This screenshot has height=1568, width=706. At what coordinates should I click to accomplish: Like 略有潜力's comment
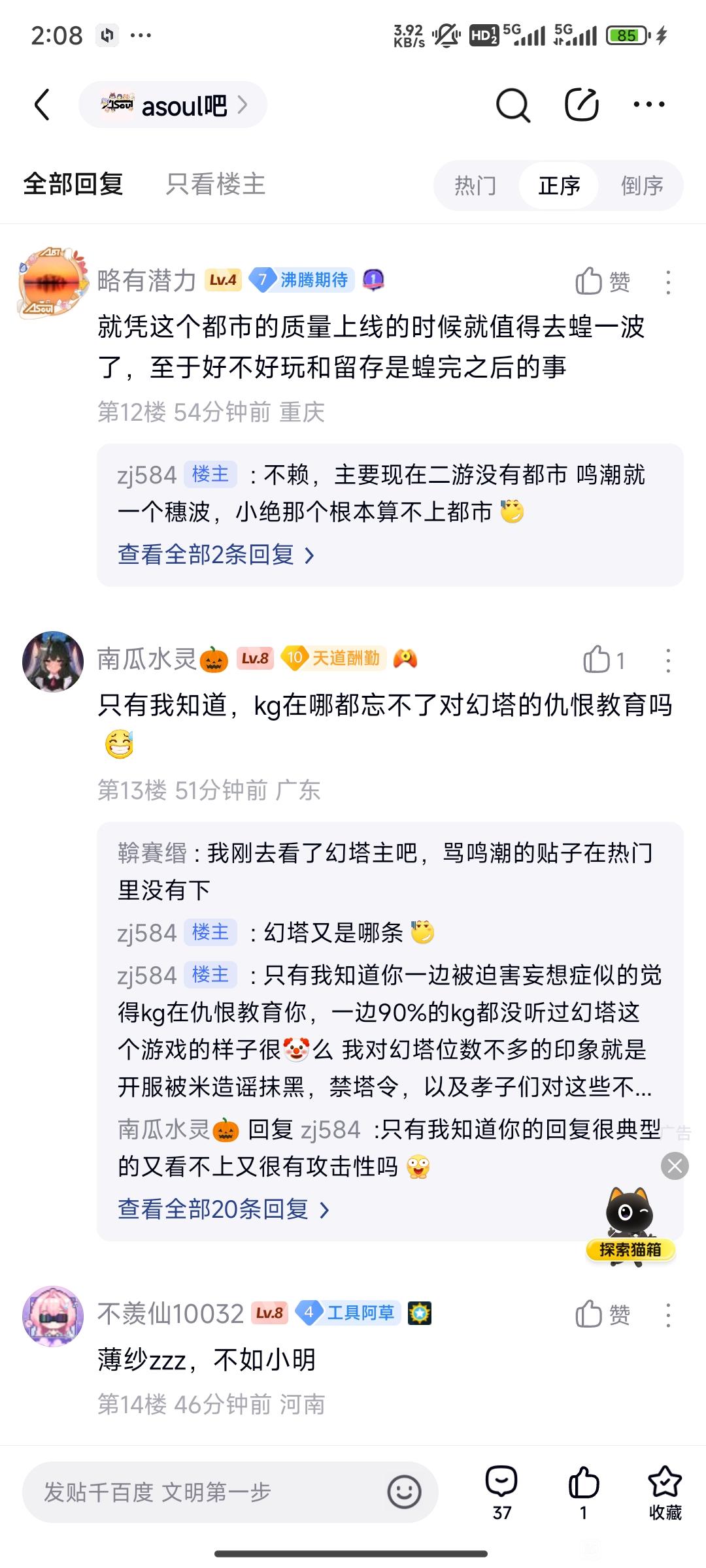point(603,282)
